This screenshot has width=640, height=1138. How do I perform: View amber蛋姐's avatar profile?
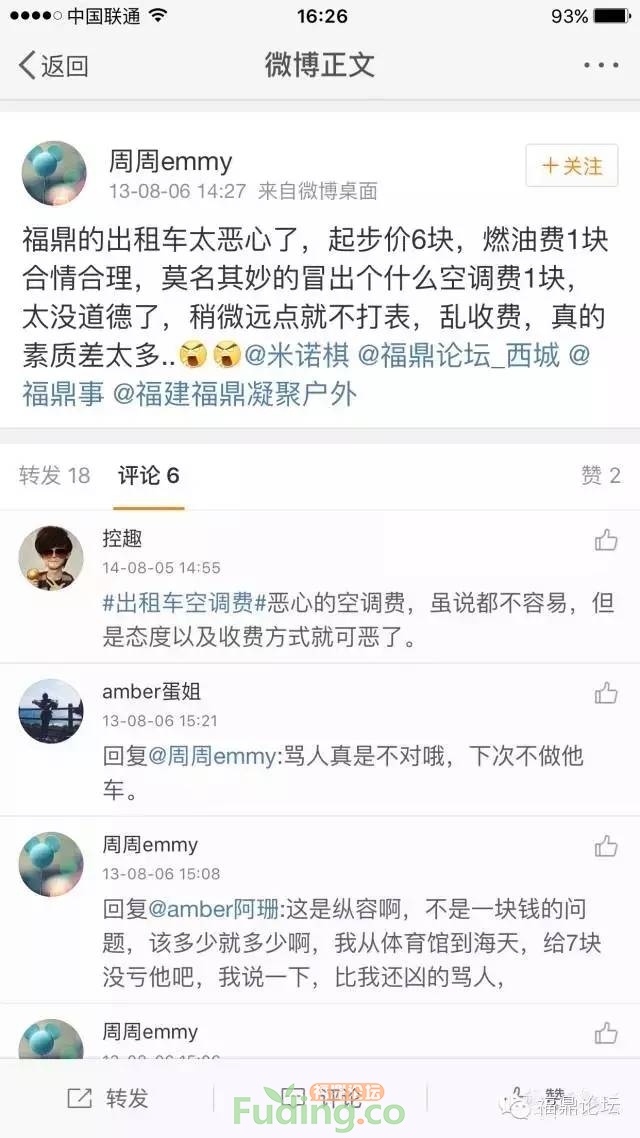(x=51, y=710)
